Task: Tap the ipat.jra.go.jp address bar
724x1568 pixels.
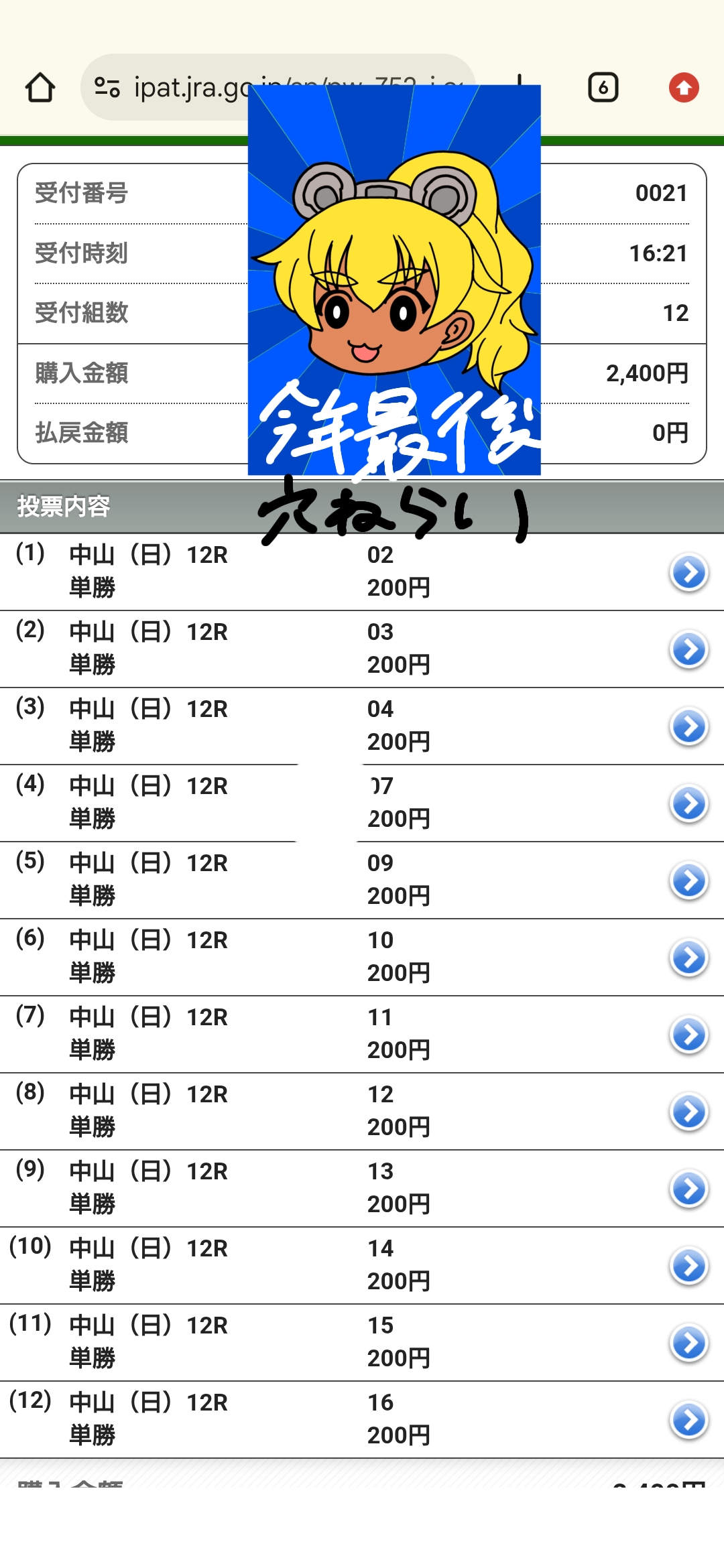Action: [x=168, y=88]
